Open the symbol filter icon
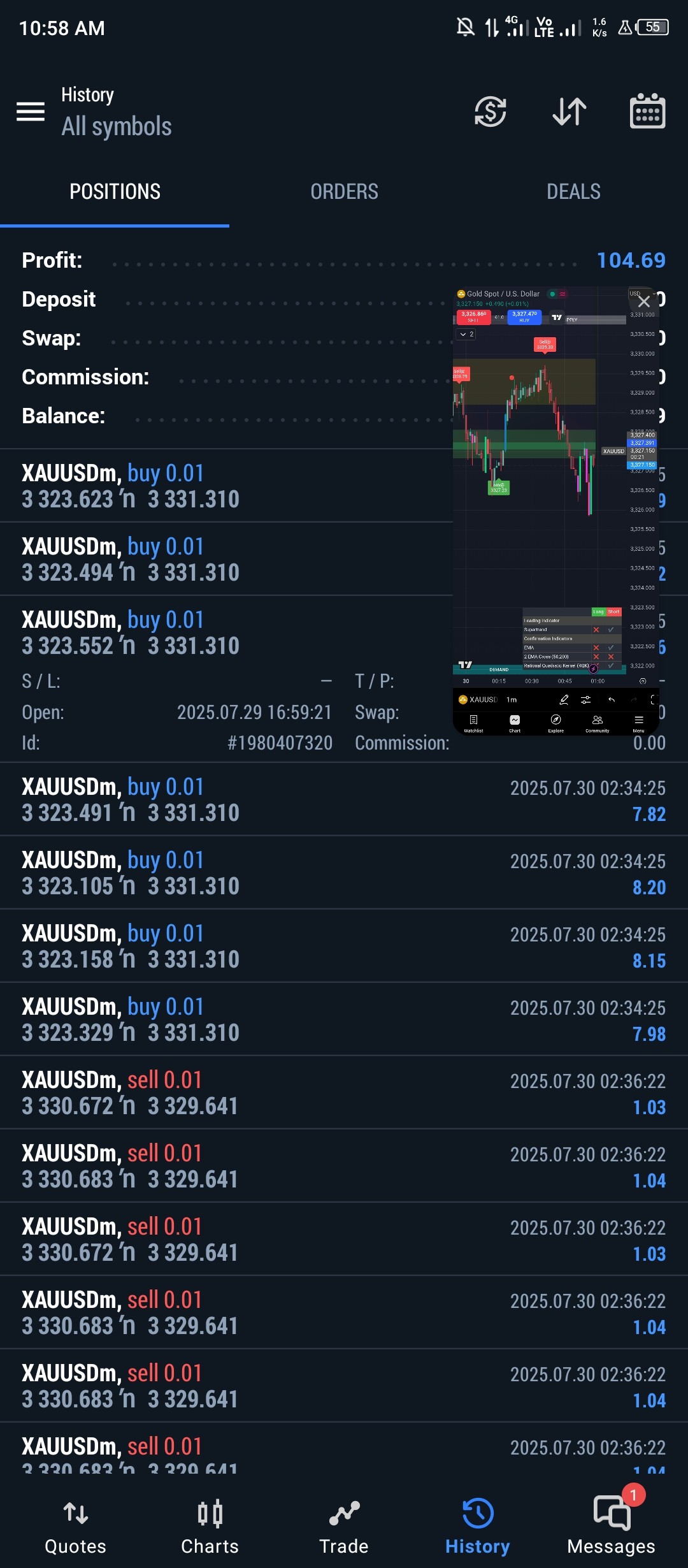Image resolution: width=688 pixels, height=1568 pixels. [x=490, y=112]
